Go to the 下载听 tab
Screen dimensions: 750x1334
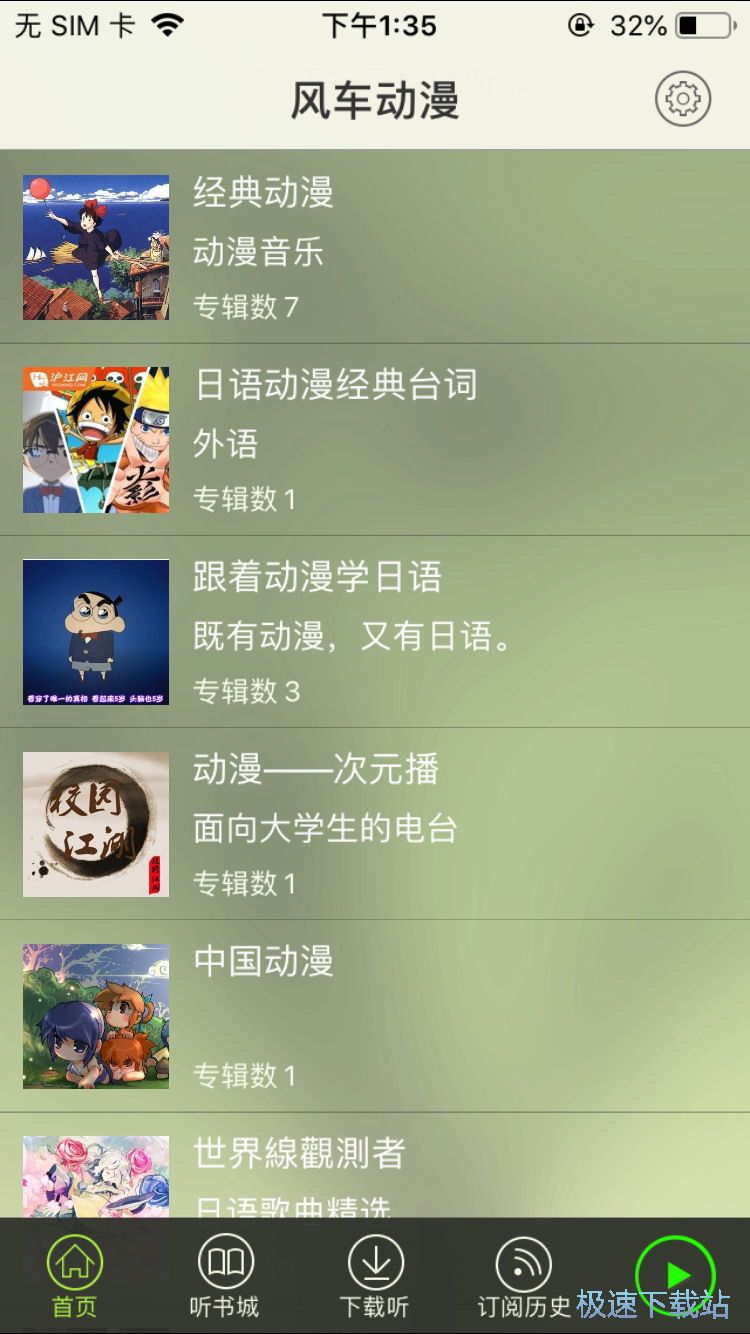click(375, 1276)
